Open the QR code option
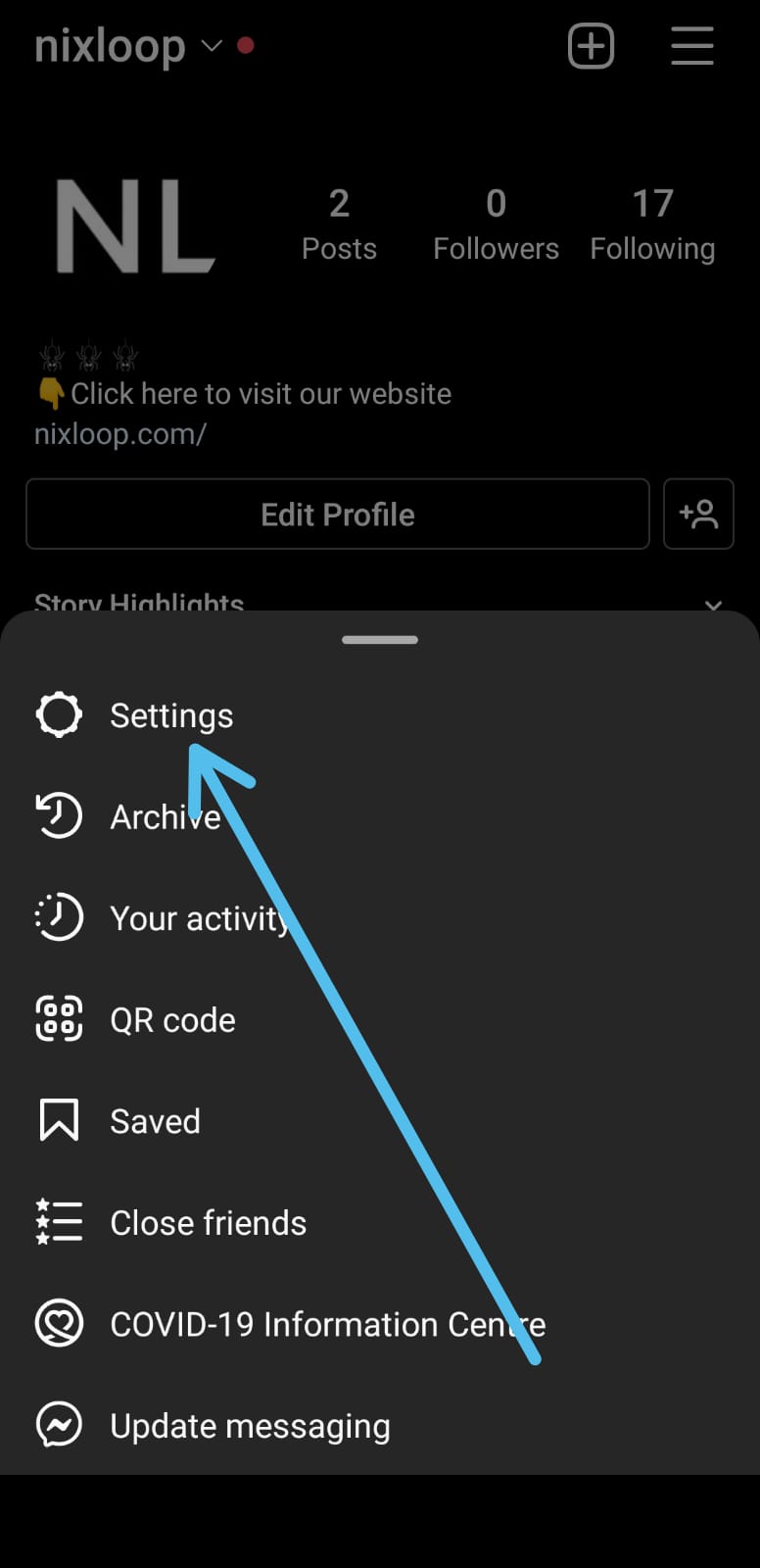This screenshot has height=1568, width=760. 380,1020
